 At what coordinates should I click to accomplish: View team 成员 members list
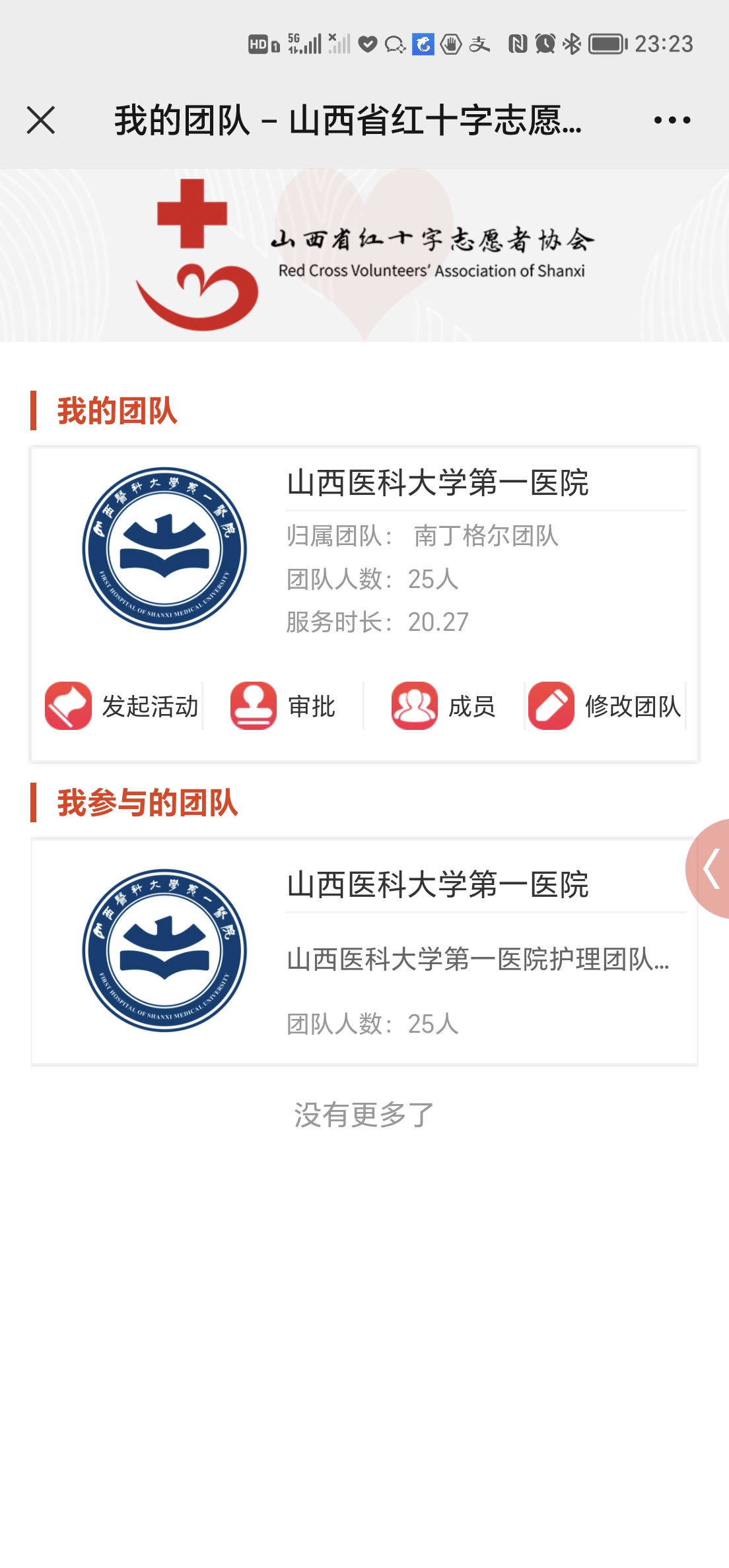click(x=444, y=706)
